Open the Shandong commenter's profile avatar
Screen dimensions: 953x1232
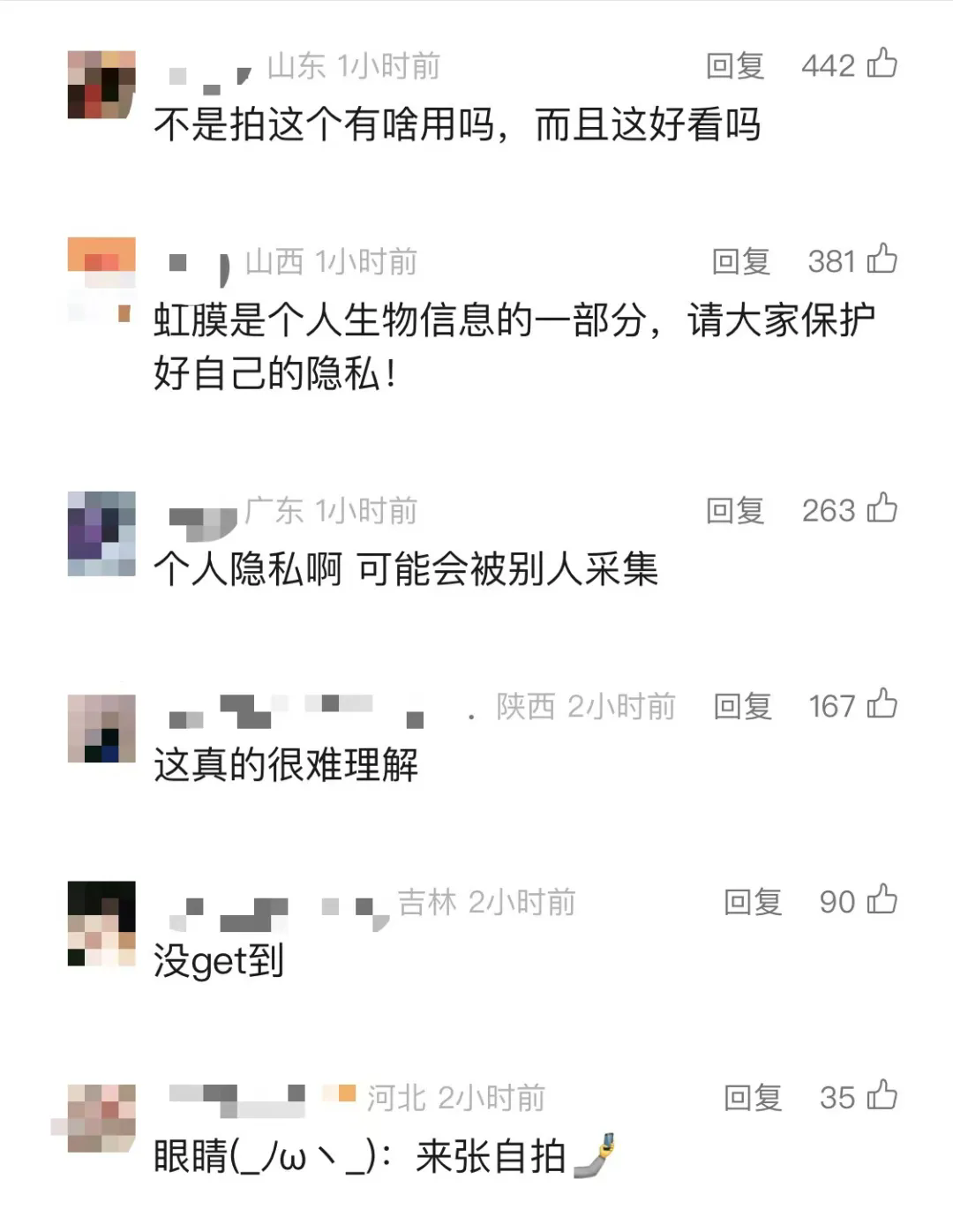[101, 85]
